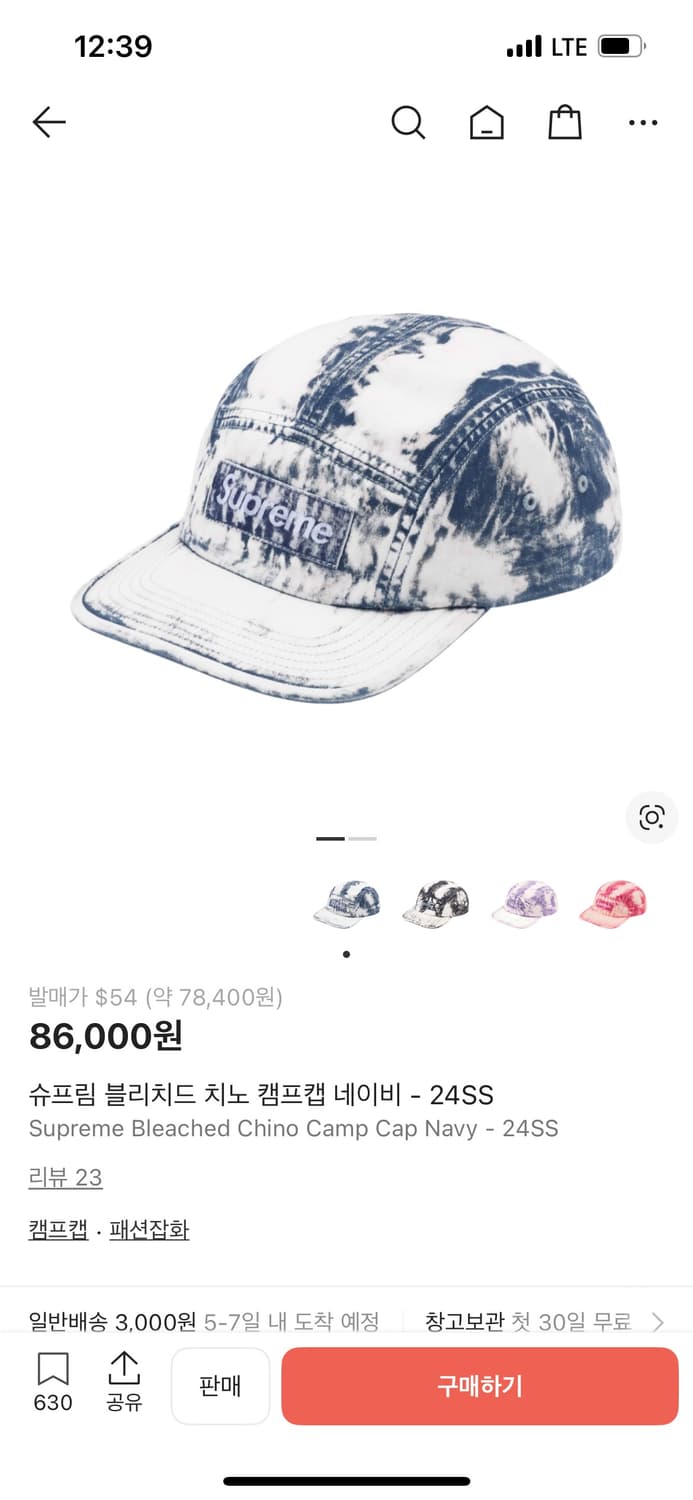Choose the pink cap color thumbnail
This screenshot has height=1500, width=693.
613,905
